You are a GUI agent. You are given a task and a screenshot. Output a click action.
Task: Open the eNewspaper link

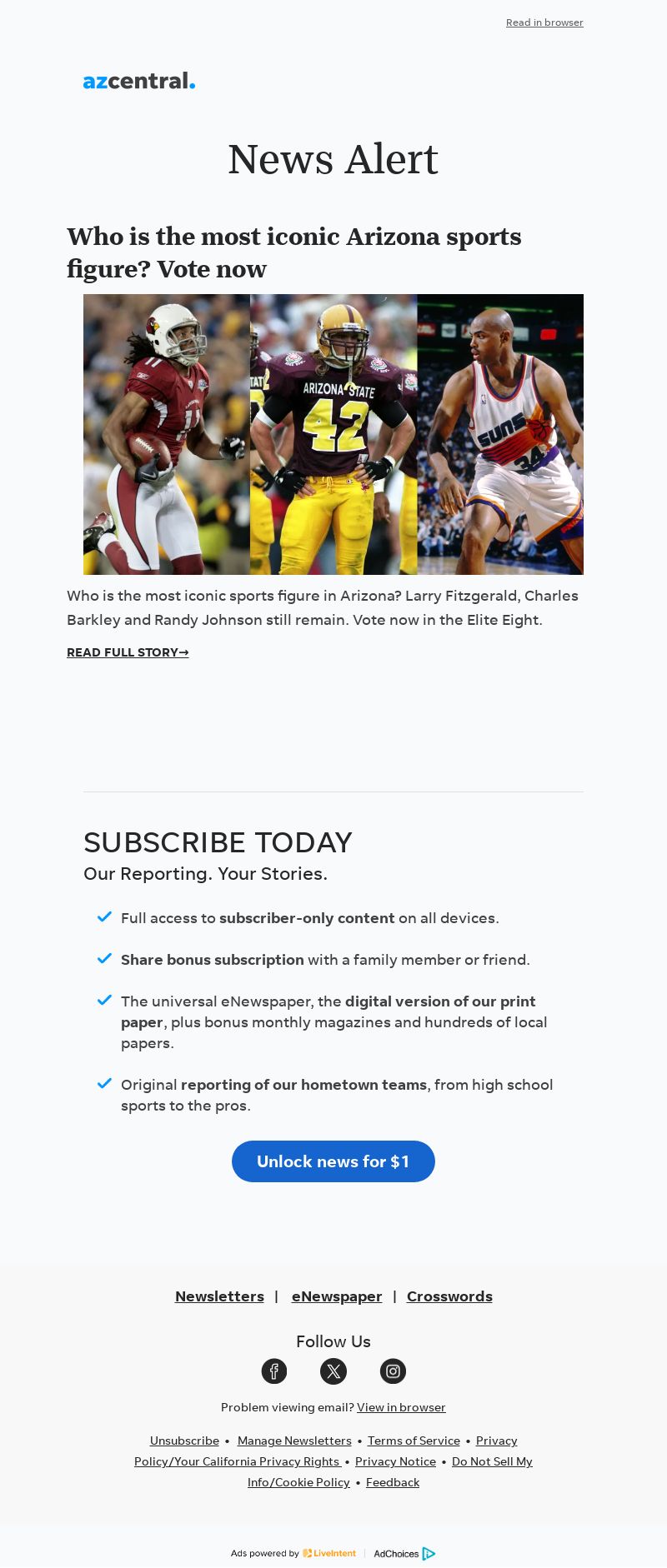pos(337,1296)
